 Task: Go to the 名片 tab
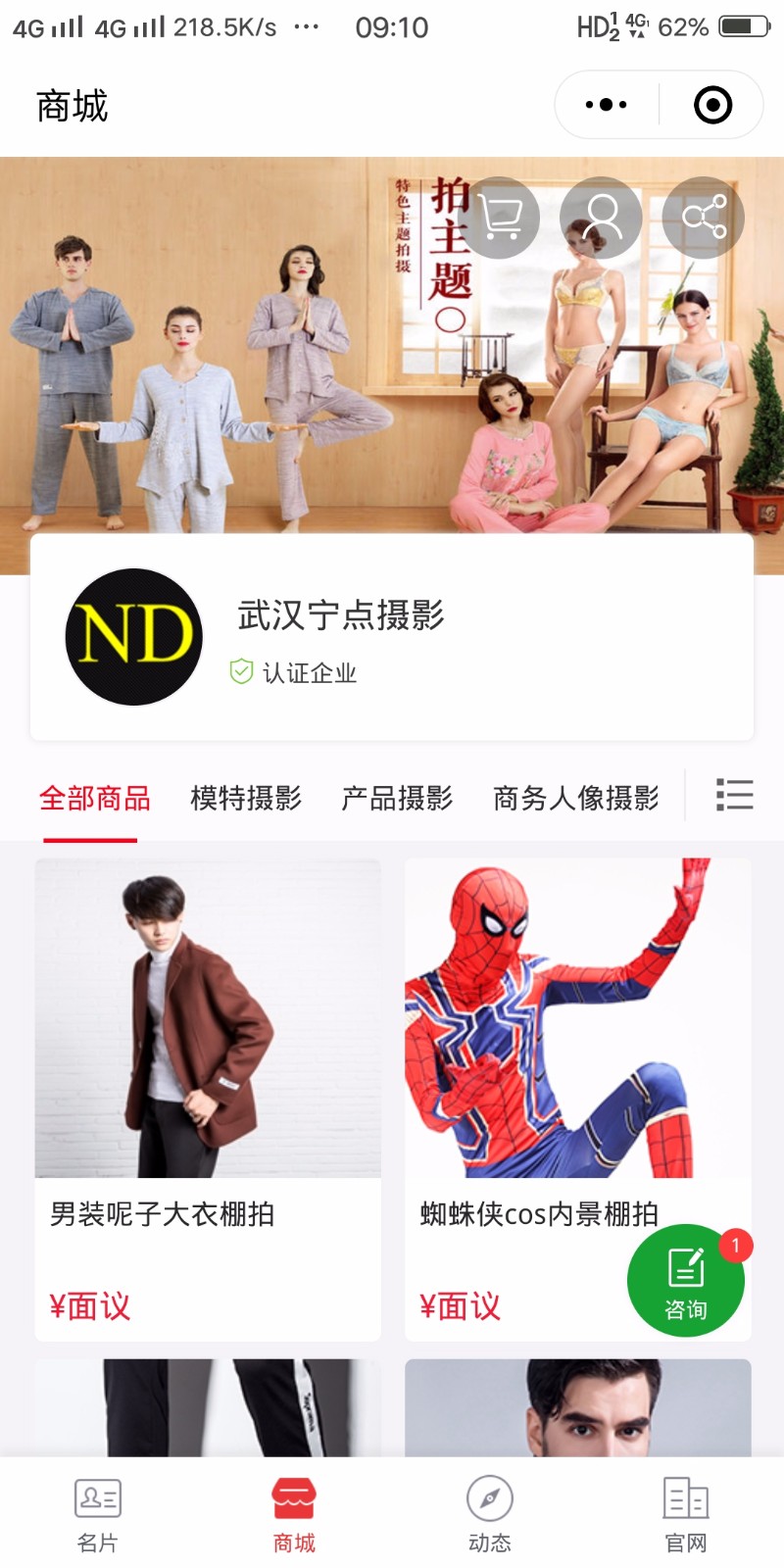tap(98, 1514)
